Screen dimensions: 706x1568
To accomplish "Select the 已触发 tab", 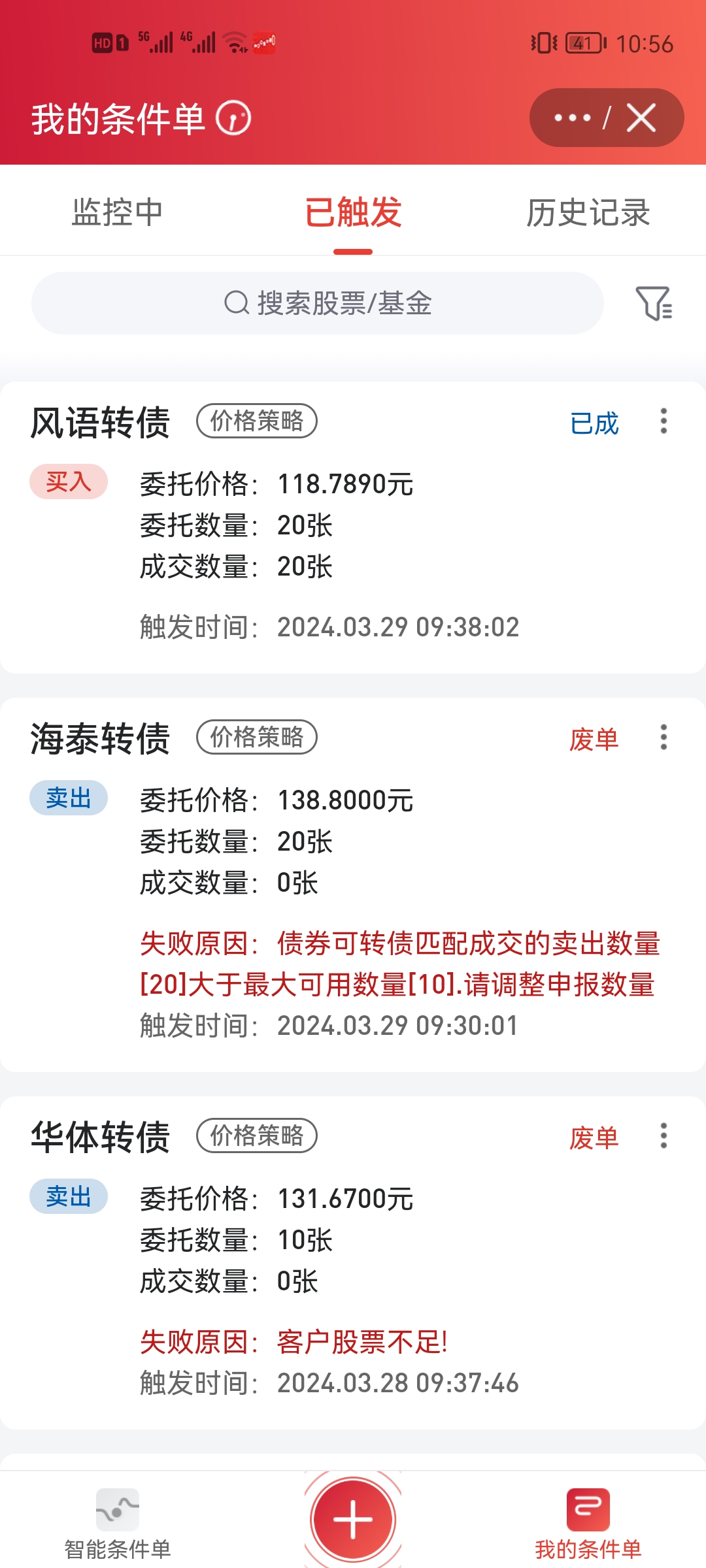I will [353, 212].
